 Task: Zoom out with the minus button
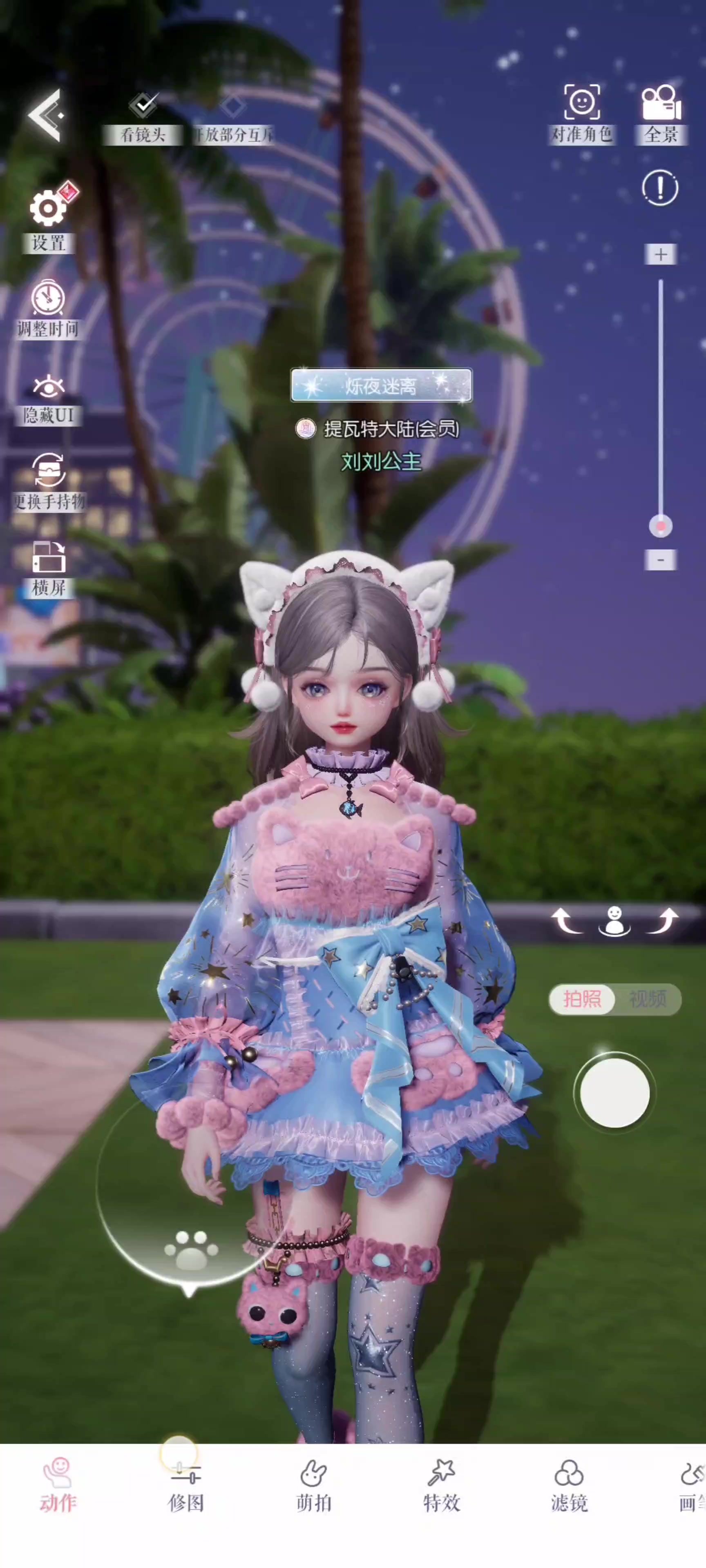click(x=660, y=559)
